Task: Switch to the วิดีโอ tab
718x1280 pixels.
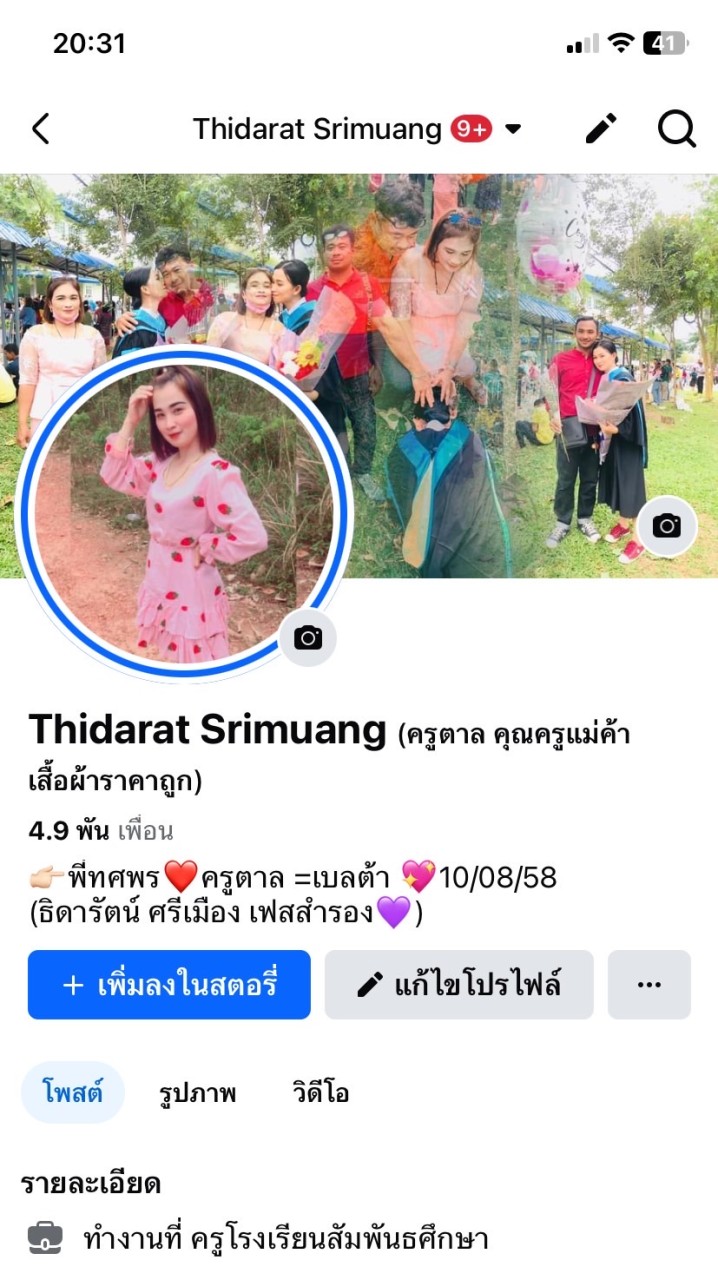Action: 320,1093
